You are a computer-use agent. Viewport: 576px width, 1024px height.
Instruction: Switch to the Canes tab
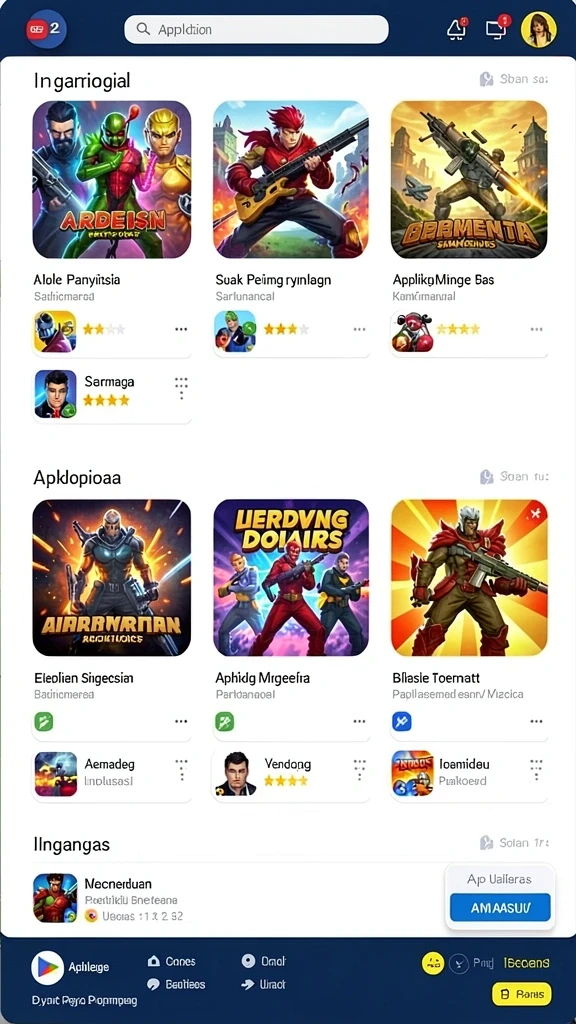[x=172, y=961]
